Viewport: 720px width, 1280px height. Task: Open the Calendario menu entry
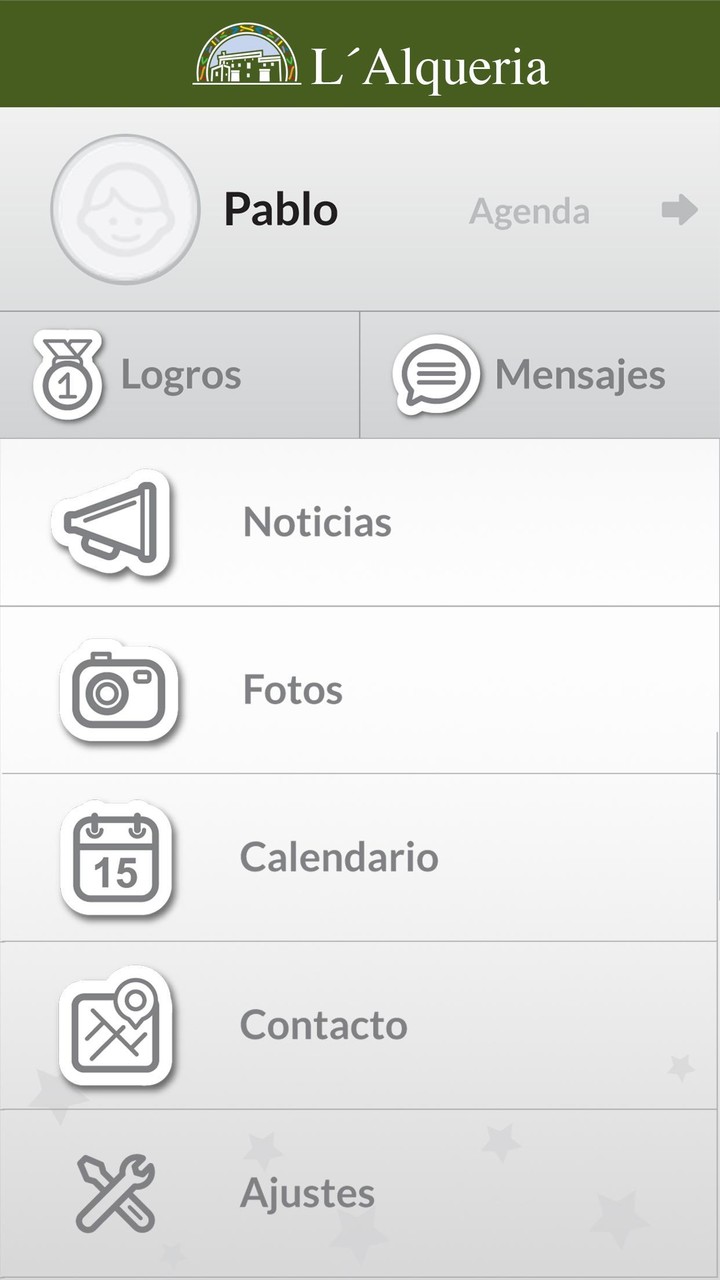(x=339, y=858)
